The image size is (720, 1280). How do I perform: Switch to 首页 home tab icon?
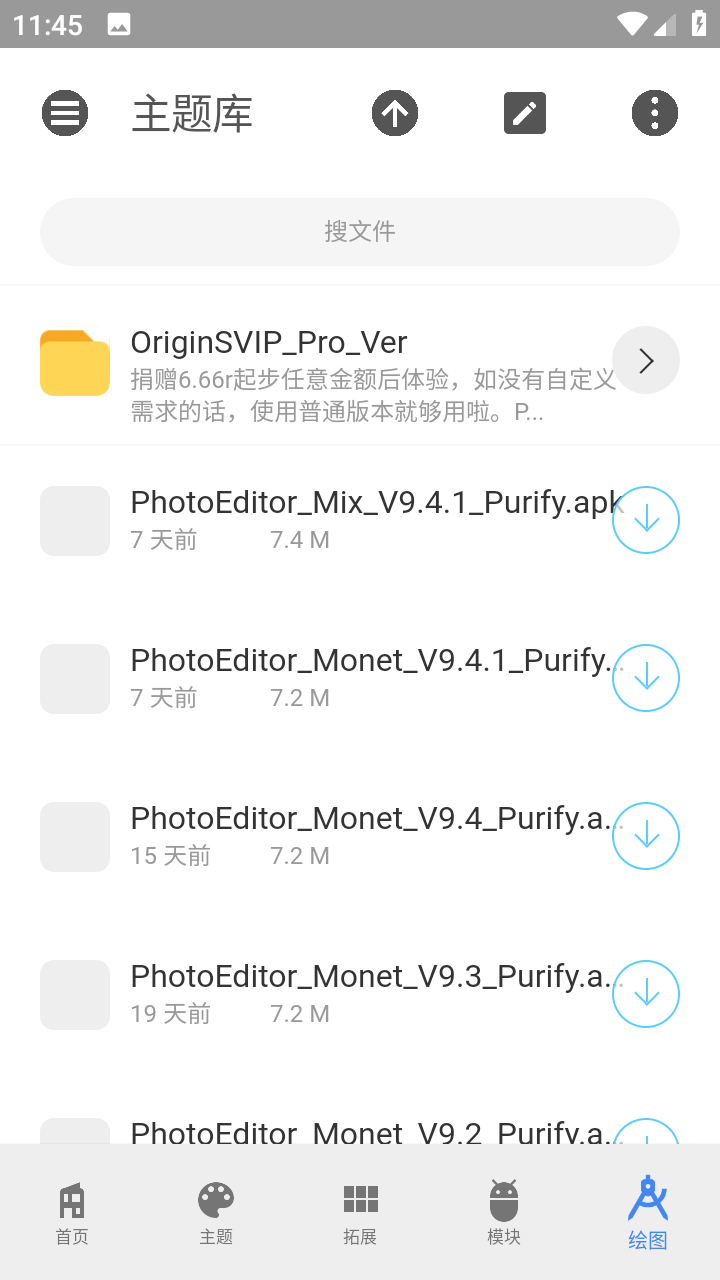pyautogui.click(x=71, y=1197)
